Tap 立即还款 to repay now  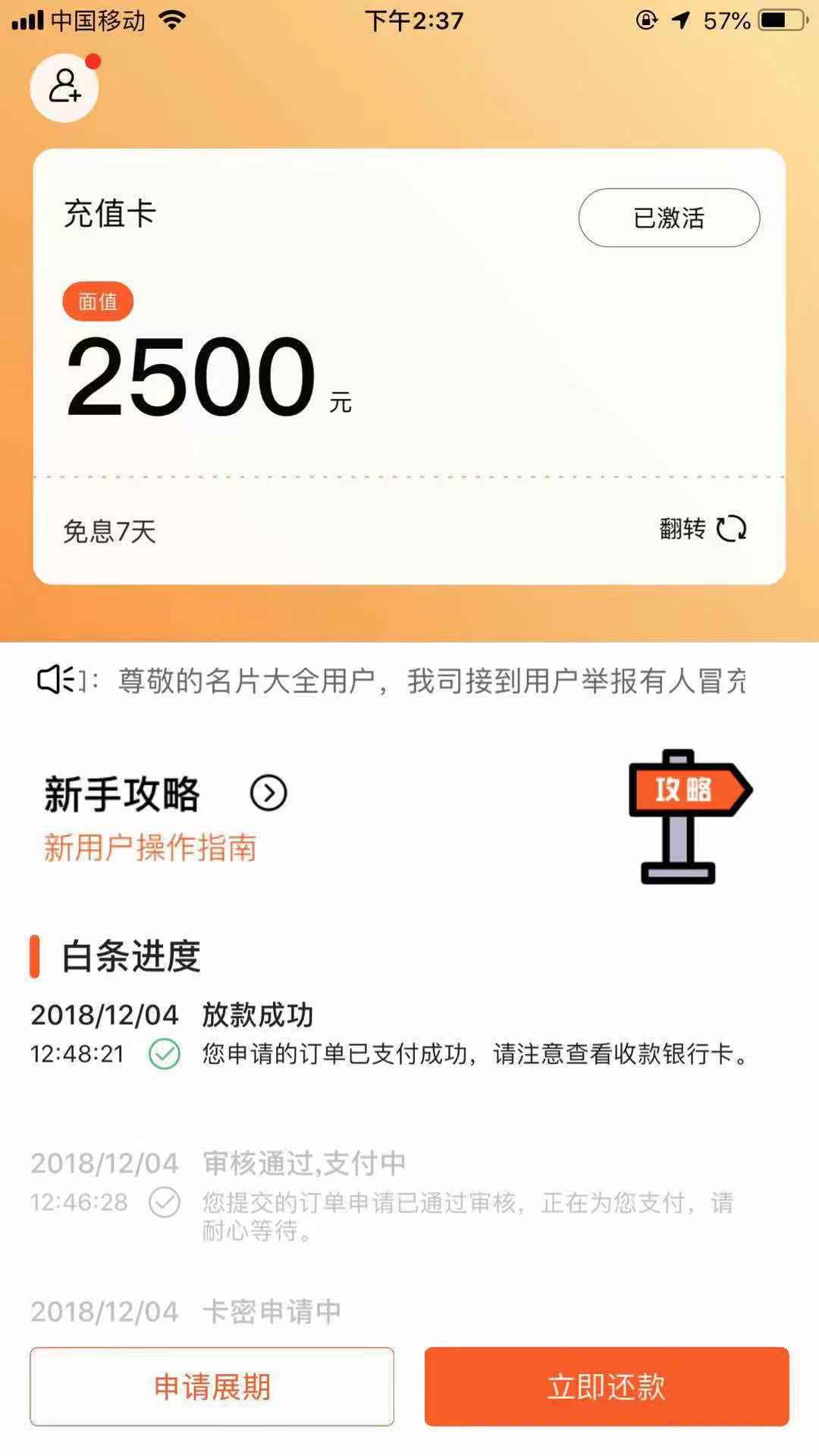pos(607,1386)
